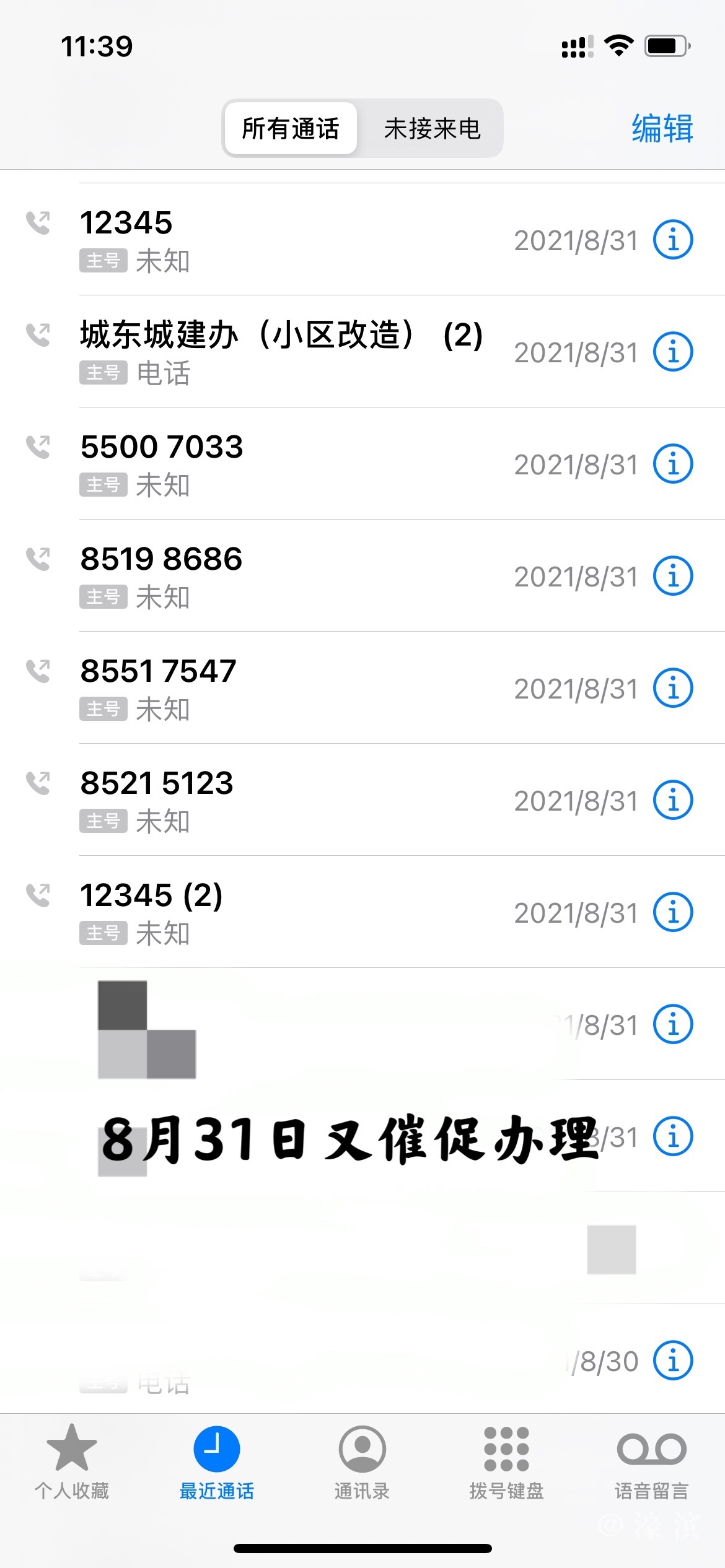Image resolution: width=725 pixels, height=1568 pixels.
Task: Open info for 城东城建办 call entry
Action: pyautogui.click(x=673, y=352)
